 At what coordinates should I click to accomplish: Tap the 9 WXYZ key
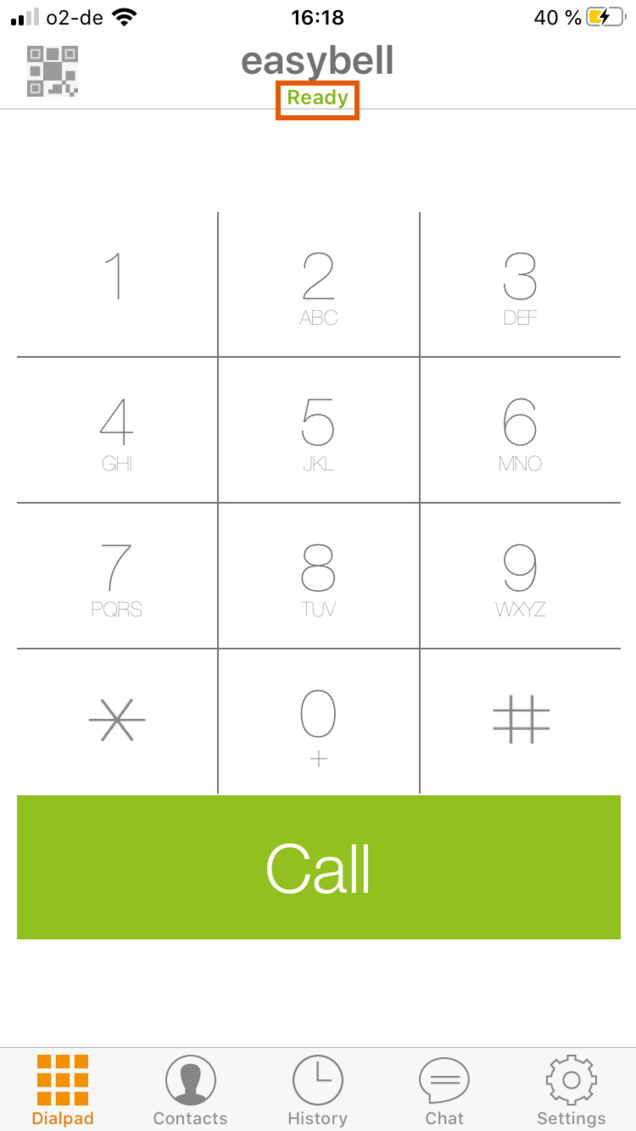tap(520, 577)
